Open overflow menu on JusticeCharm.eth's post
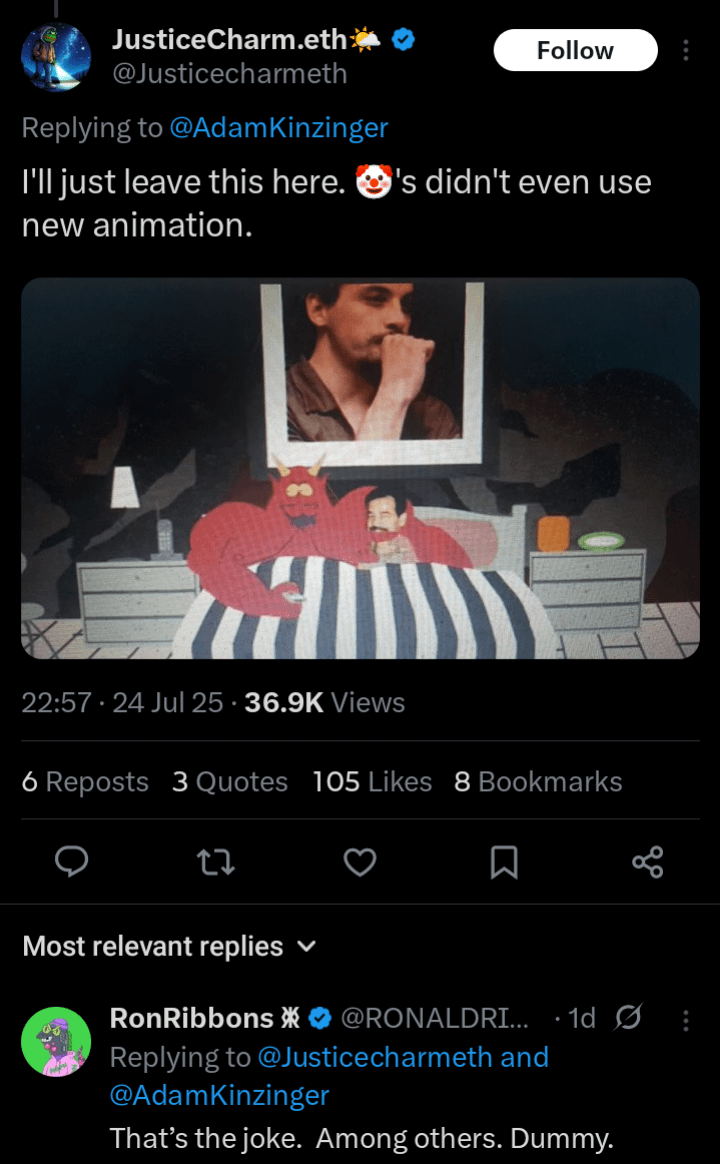Image resolution: width=720 pixels, height=1164 pixels. pos(686,50)
